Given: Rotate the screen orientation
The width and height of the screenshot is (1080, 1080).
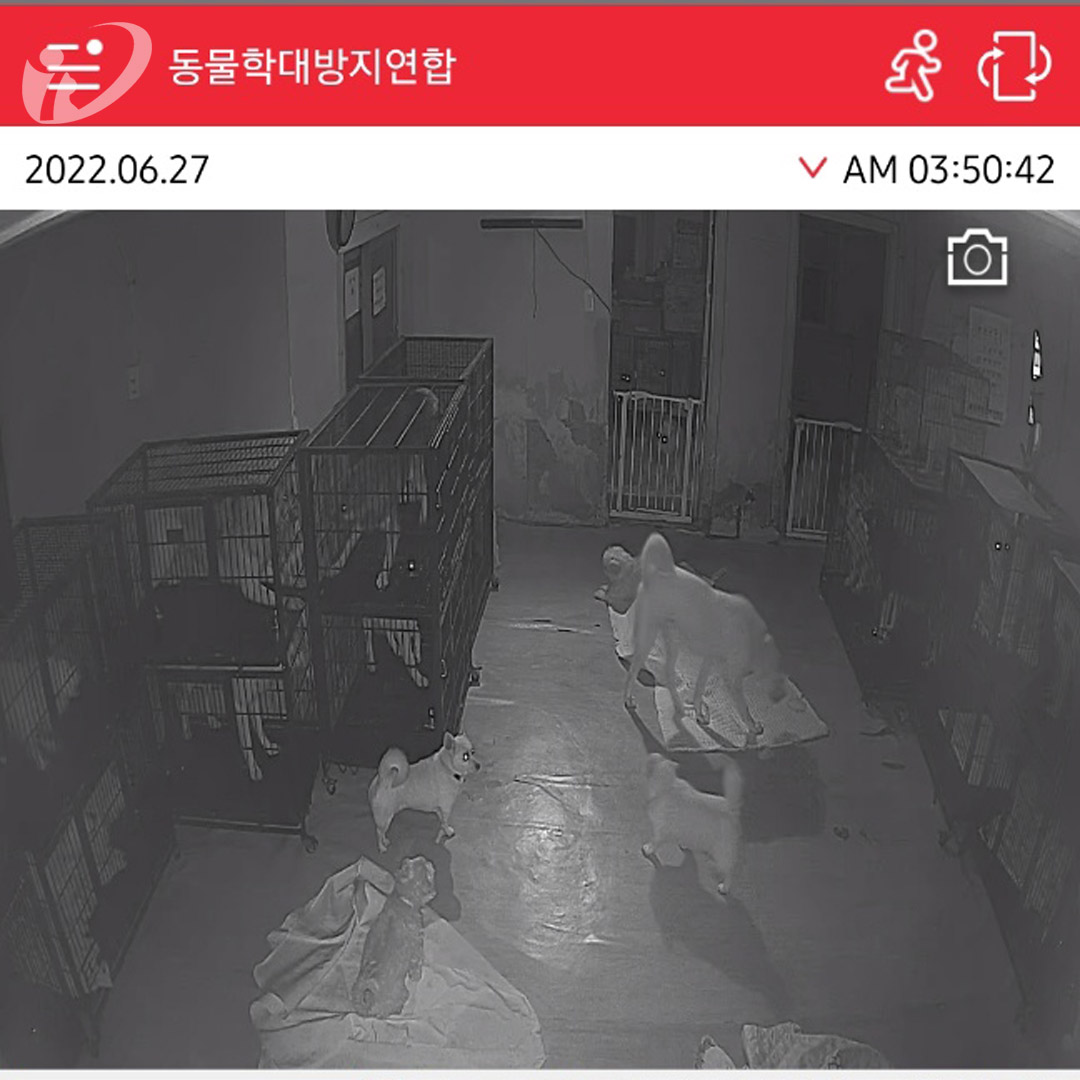Looking at the screenshot, I should pos(1013,66).
